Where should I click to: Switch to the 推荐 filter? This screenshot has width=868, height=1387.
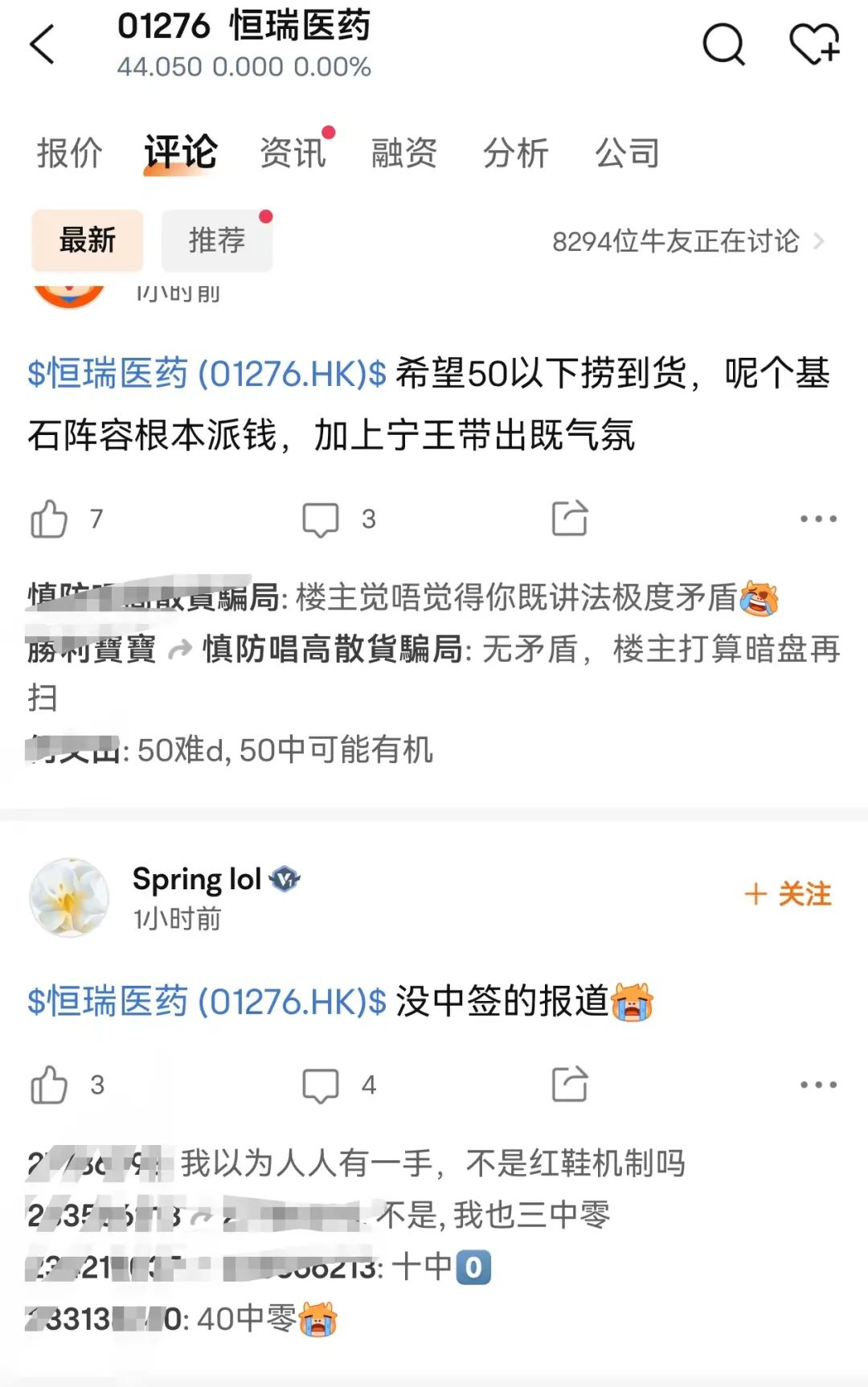tap(215, 240)
